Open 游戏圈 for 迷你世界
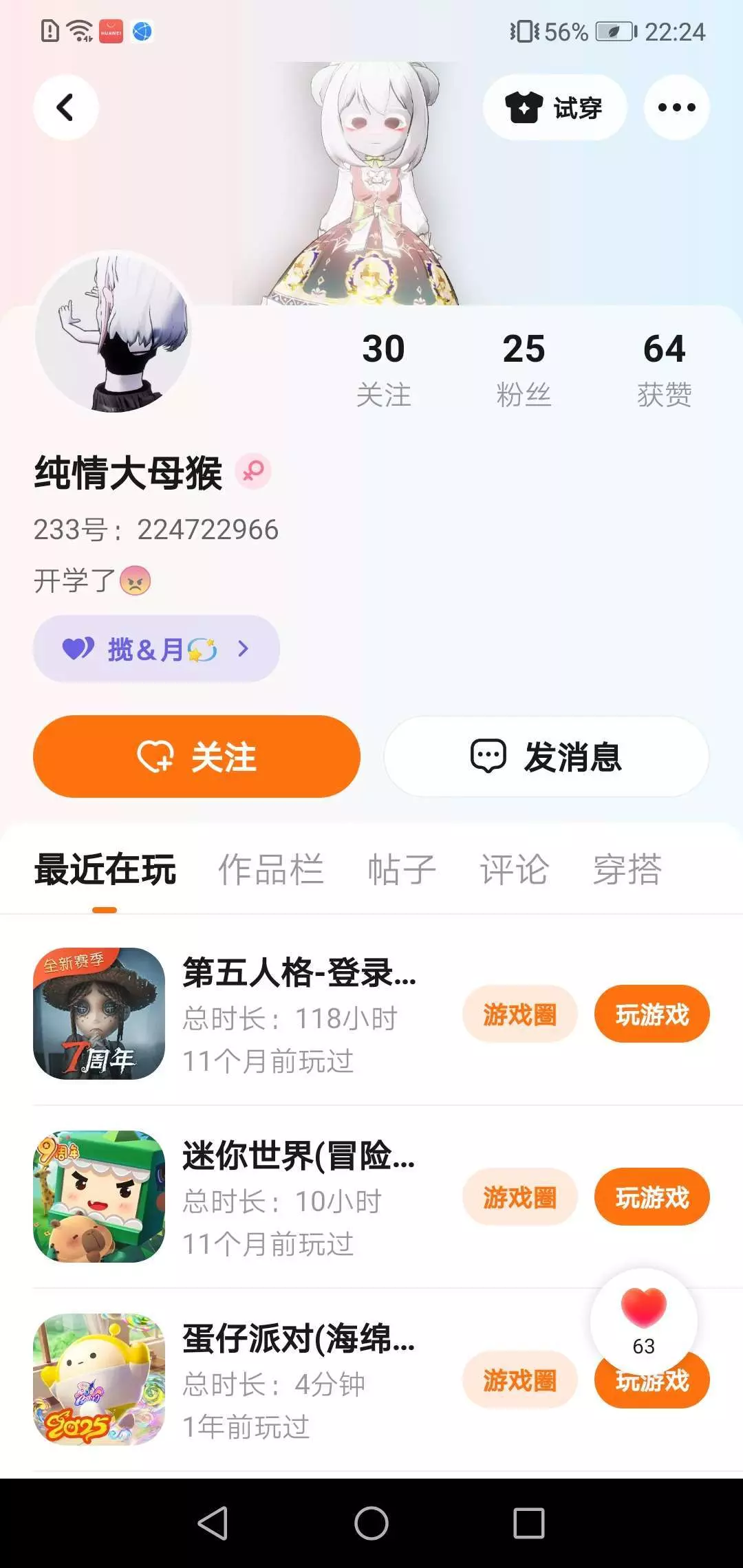 519,1197
